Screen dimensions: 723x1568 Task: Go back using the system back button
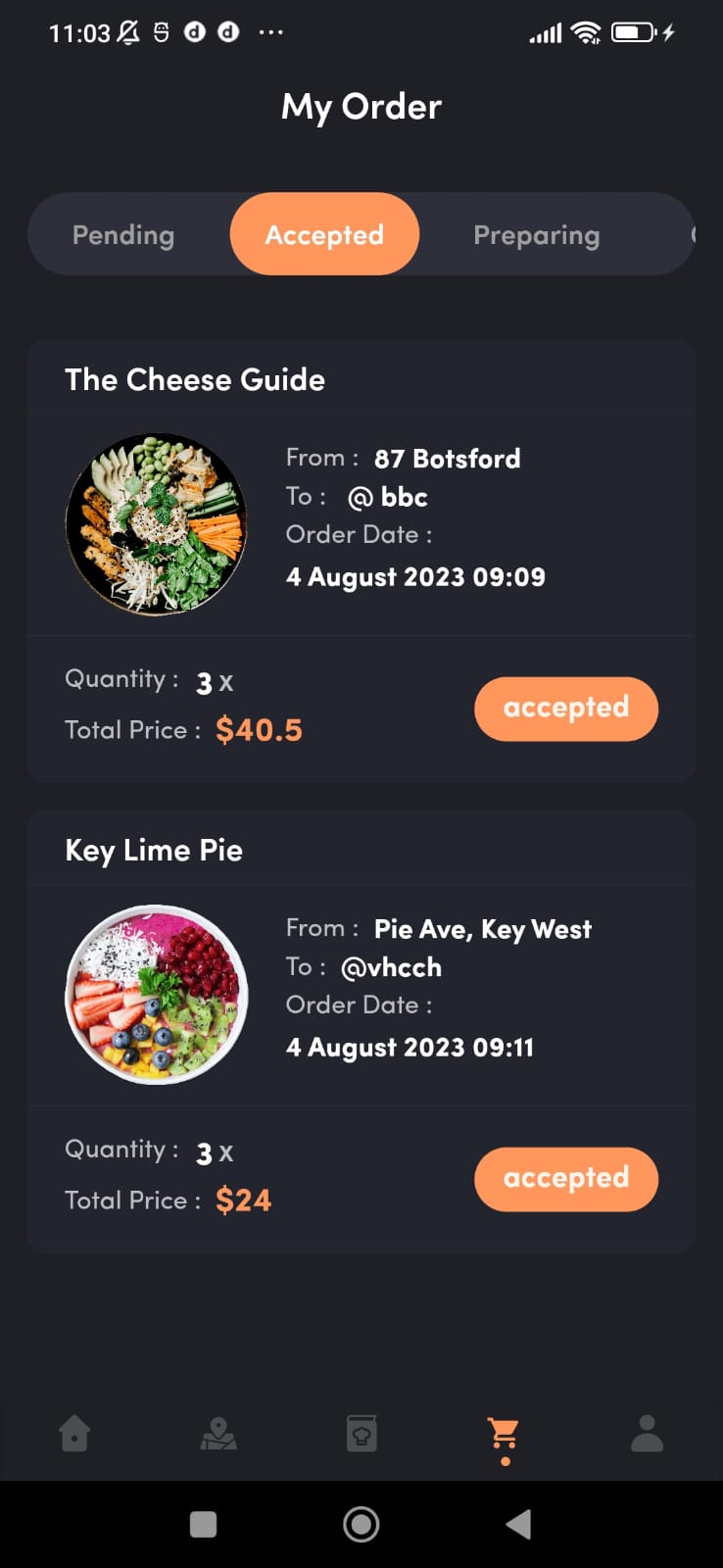click(x=518, y=1524)
